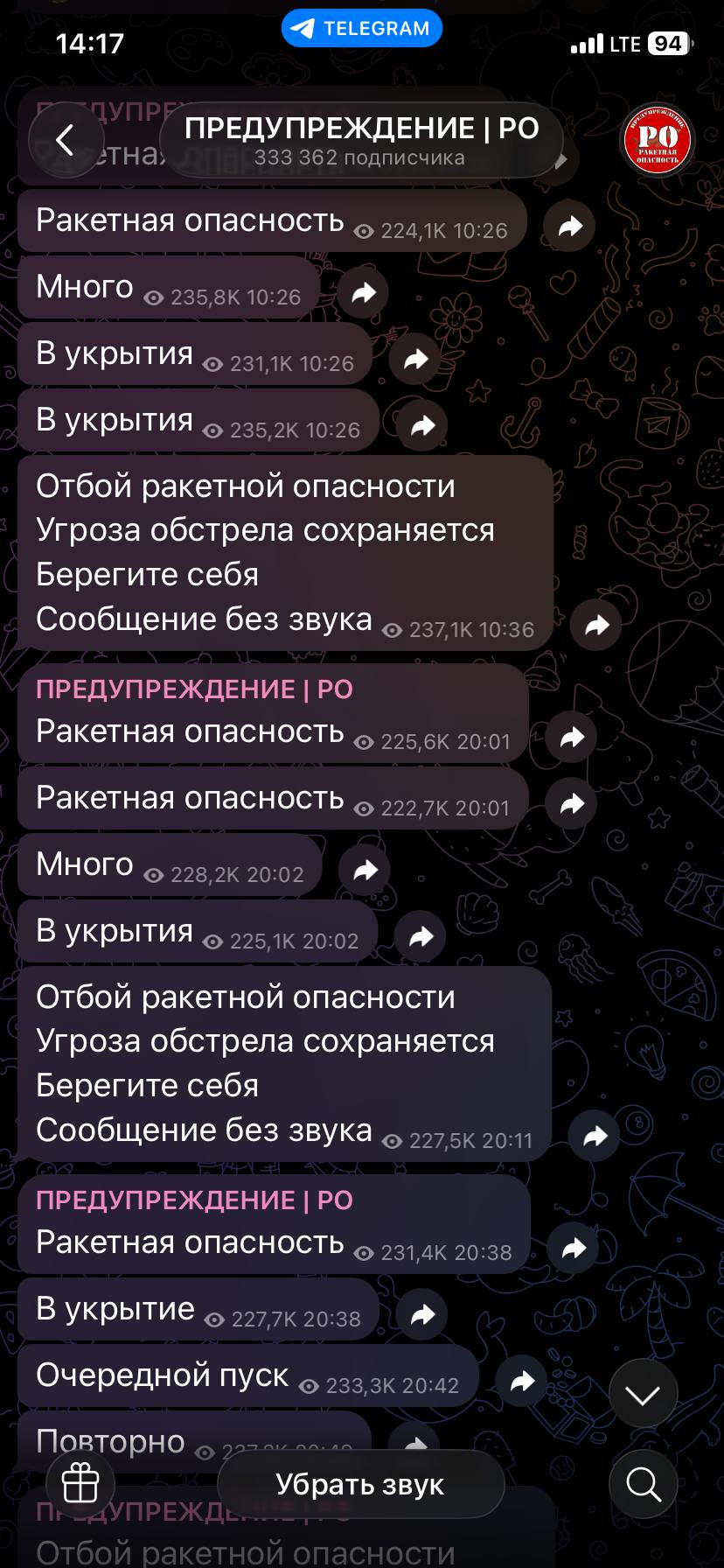Forward the Отбой message sent at 10:36
This screenshot has width=724, height=1568.
coord(596,625)
